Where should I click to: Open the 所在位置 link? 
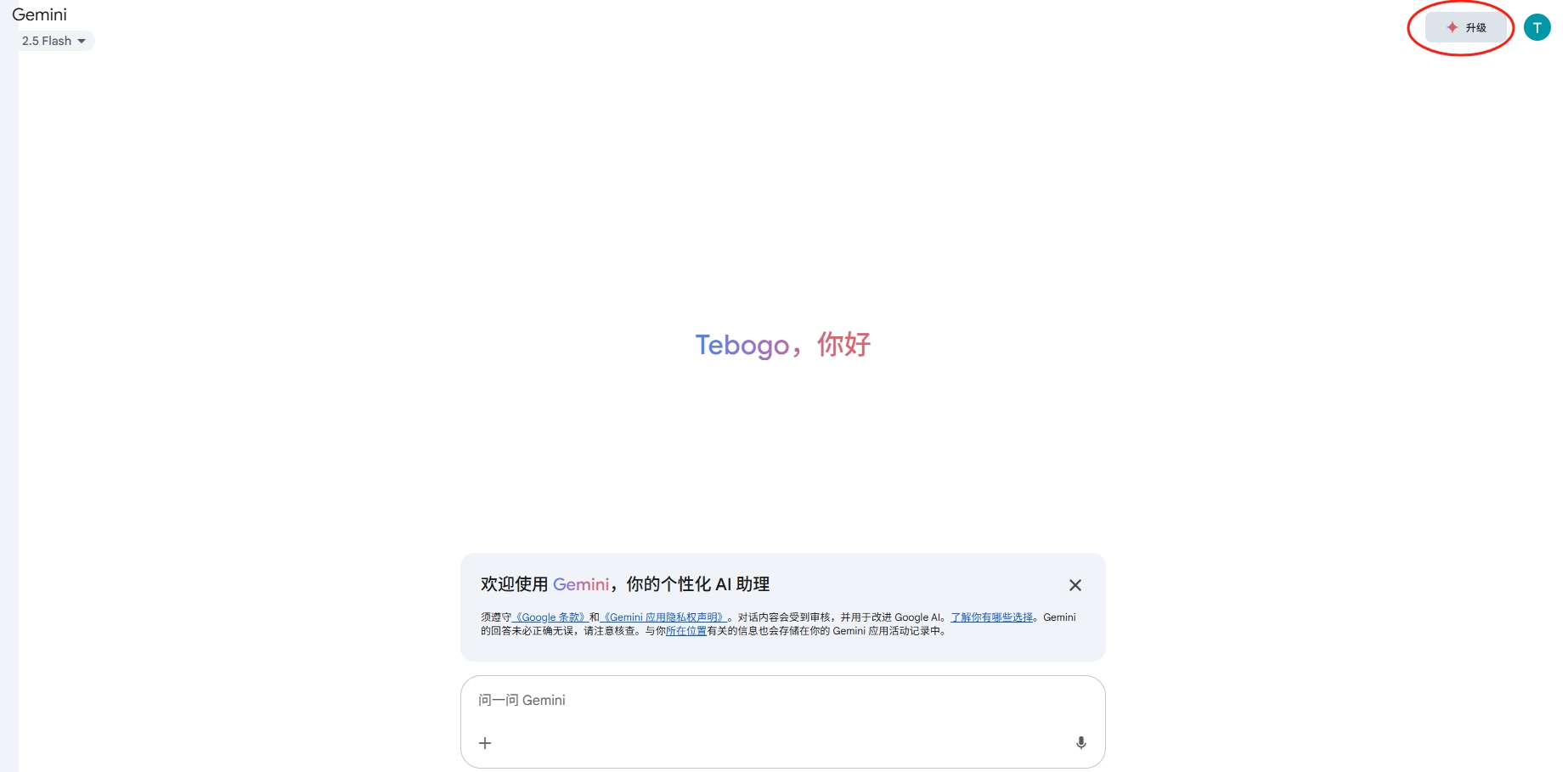click(685, 631)
